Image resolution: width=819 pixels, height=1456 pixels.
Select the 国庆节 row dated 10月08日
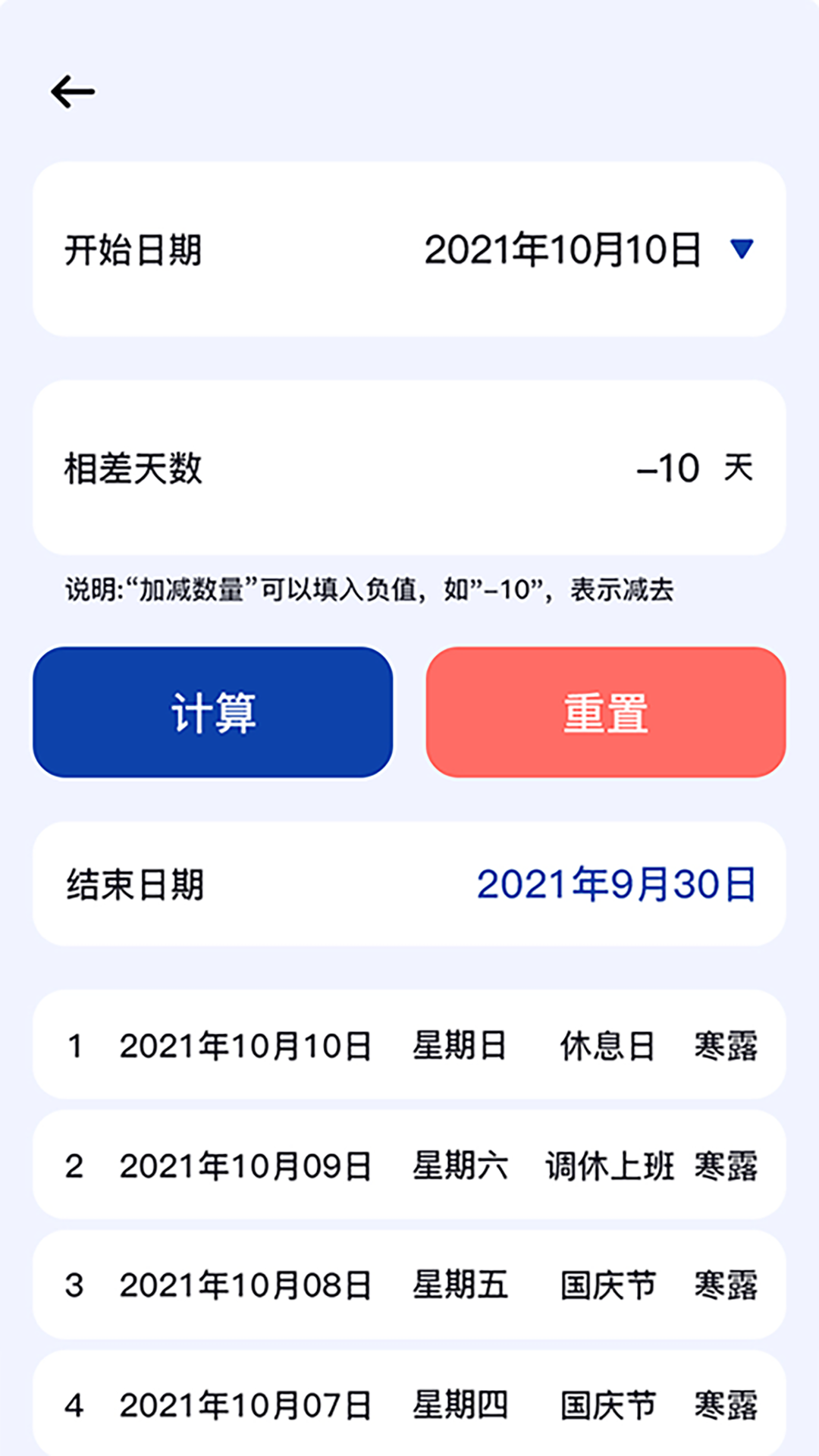tap(409, 1285)
